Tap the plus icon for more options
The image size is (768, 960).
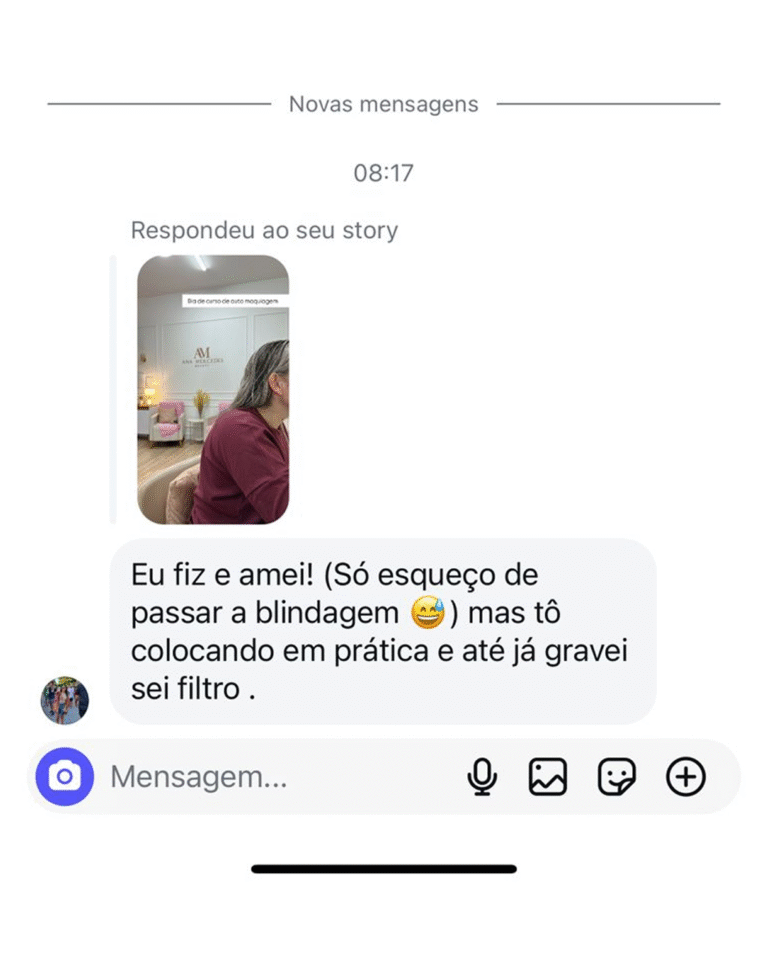[686, 777]
